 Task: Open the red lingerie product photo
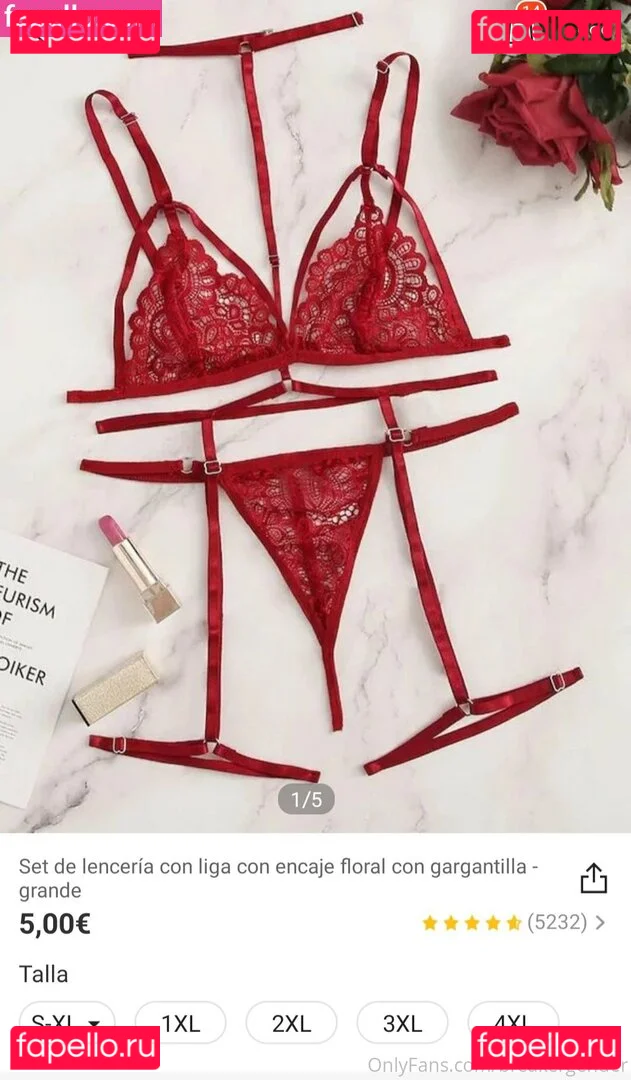point(315,420)
